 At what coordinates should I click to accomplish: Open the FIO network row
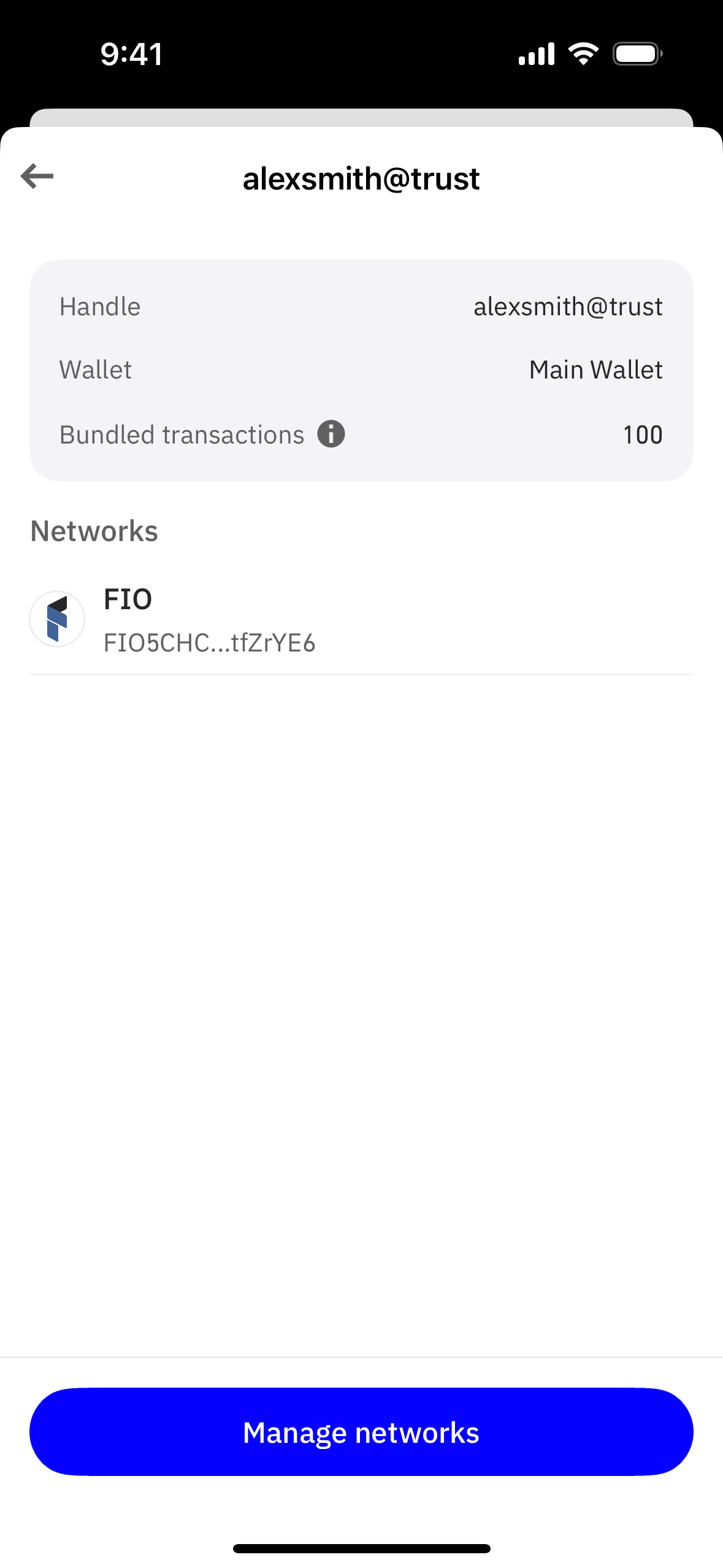(x=361, y=620)
